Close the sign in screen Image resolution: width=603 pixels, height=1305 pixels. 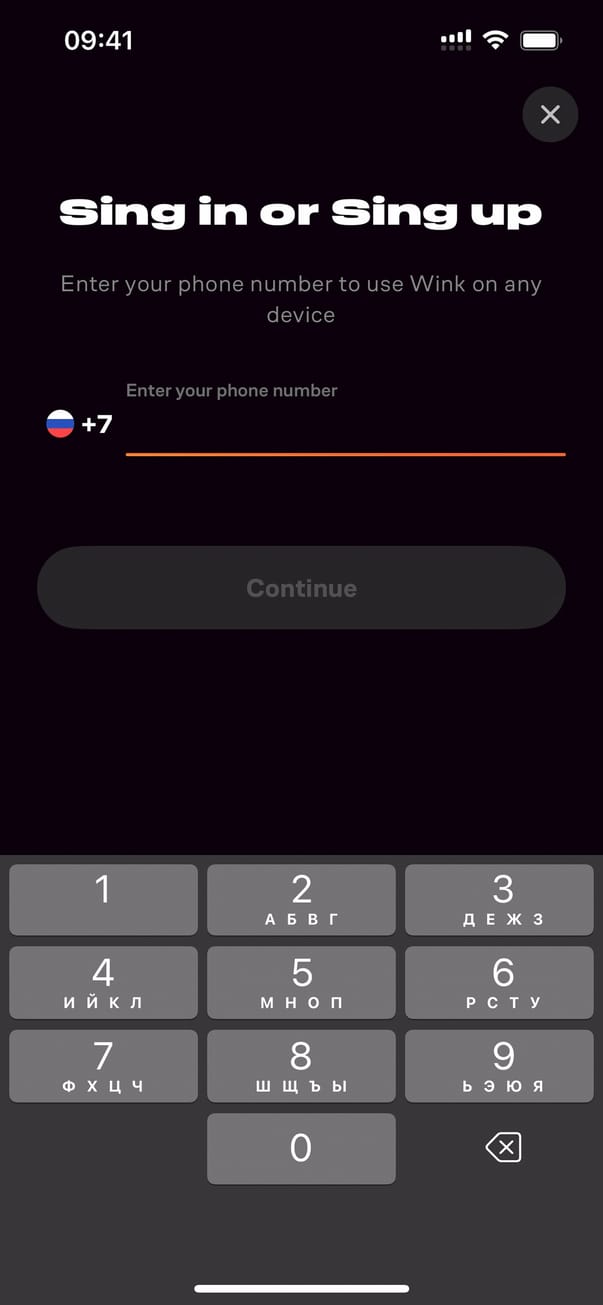coord(550,115)
